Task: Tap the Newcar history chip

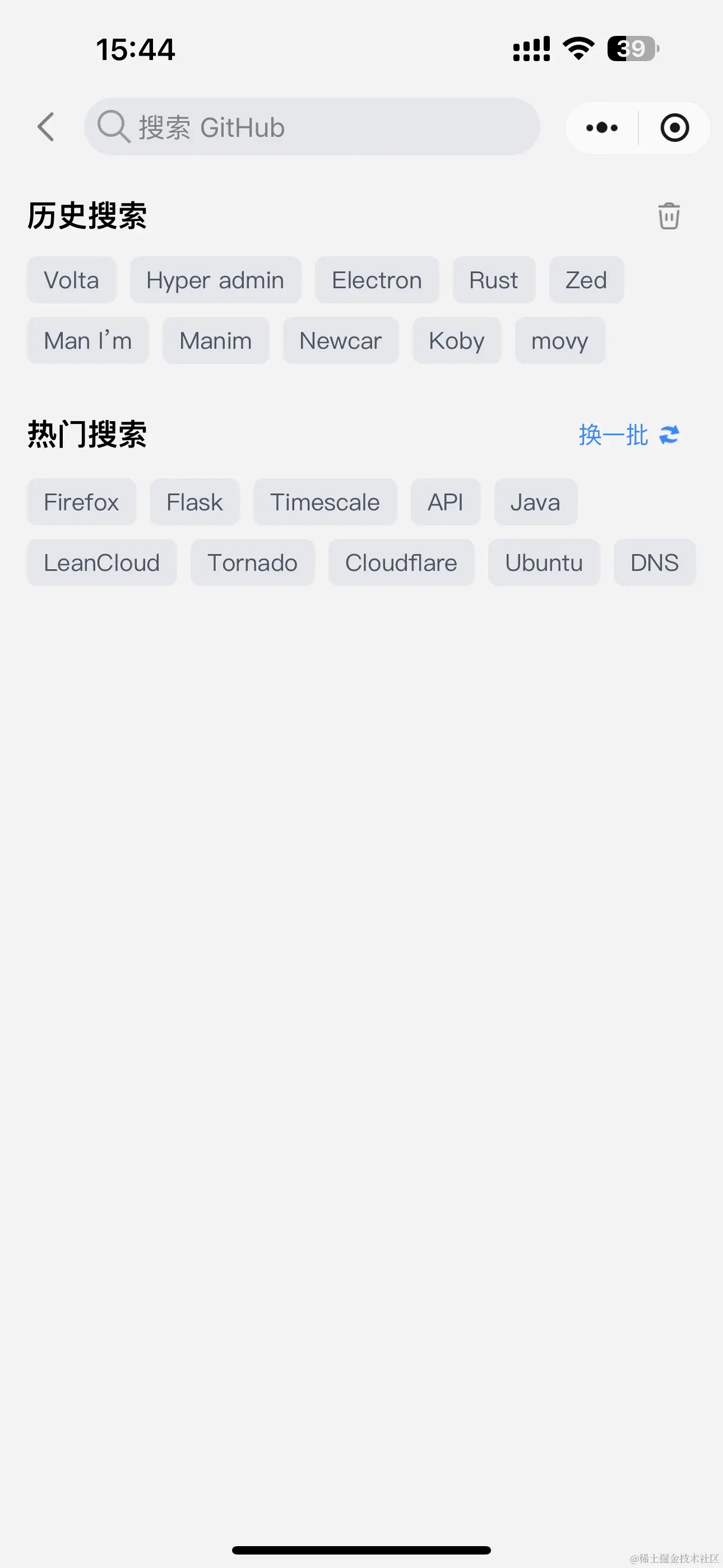Action: click(x=340, y=341)
